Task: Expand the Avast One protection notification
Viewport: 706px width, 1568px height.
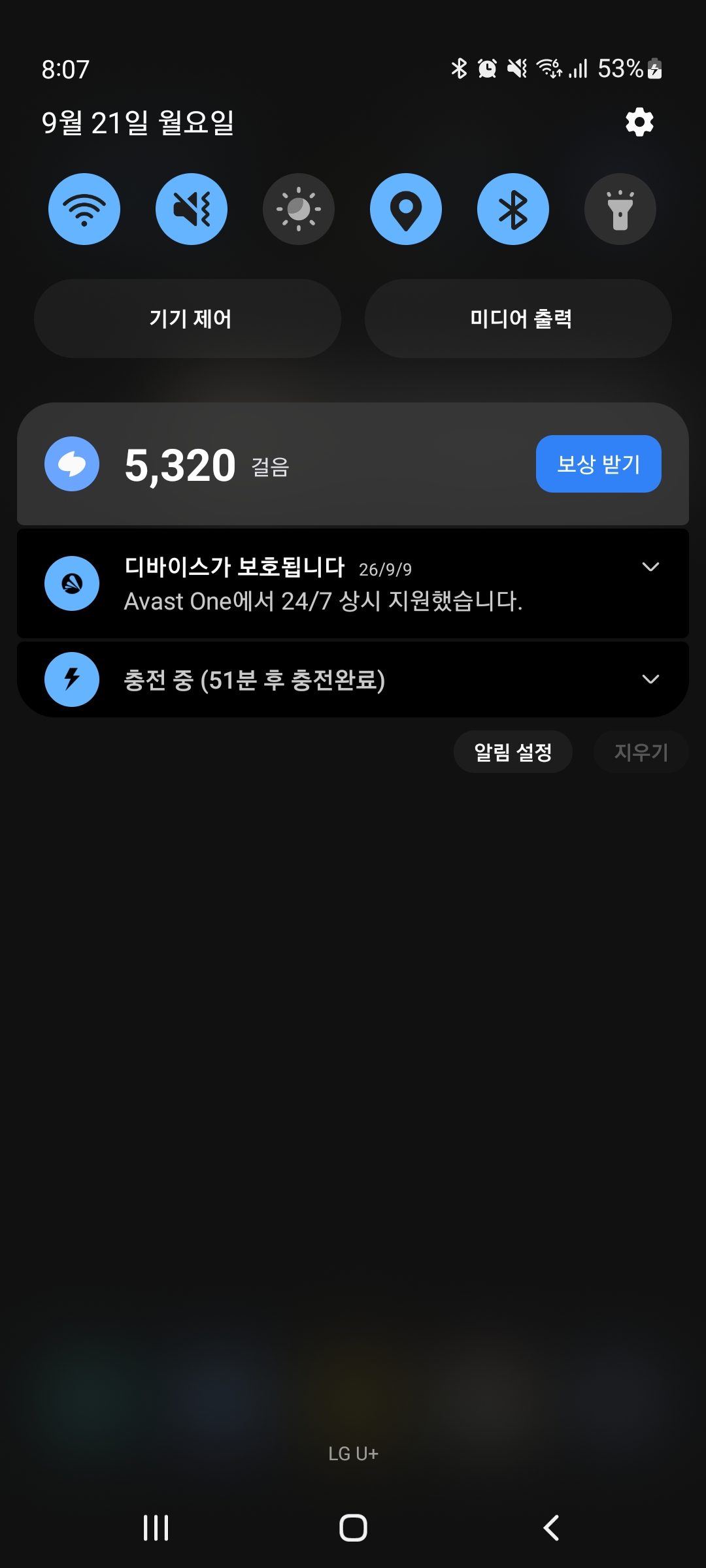Action: coord(650,567)
